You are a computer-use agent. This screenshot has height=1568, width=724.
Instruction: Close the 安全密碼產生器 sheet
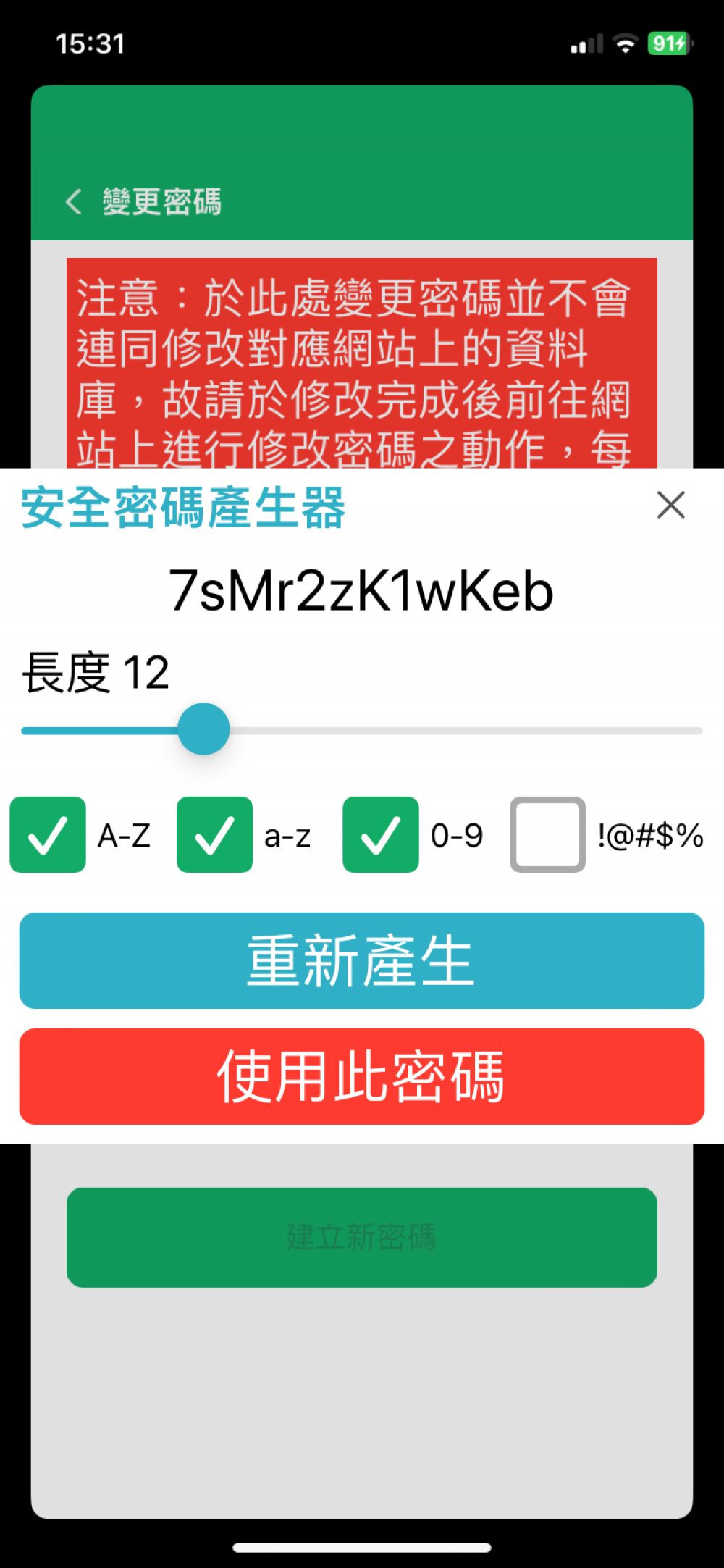[x=670, y=505]
